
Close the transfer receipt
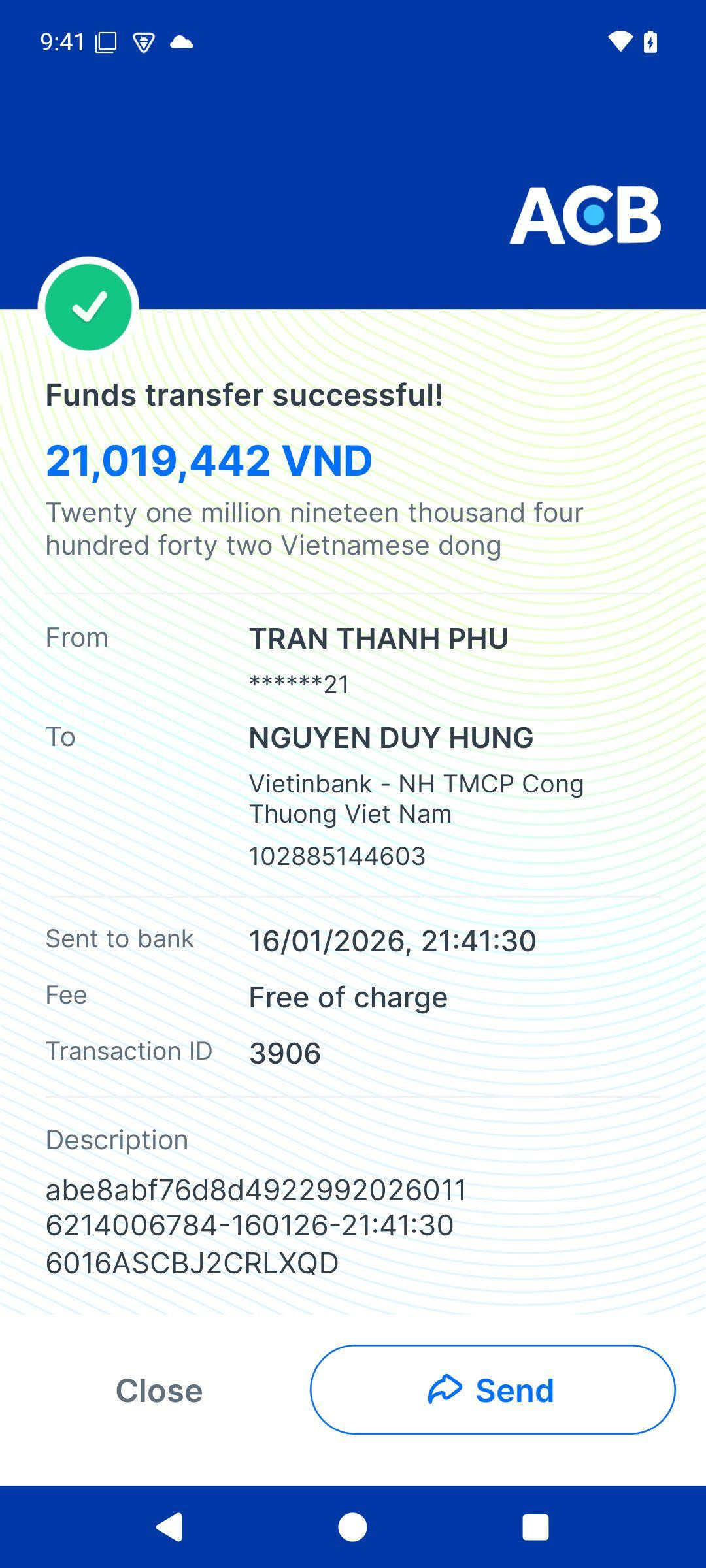click(159, 1390)
